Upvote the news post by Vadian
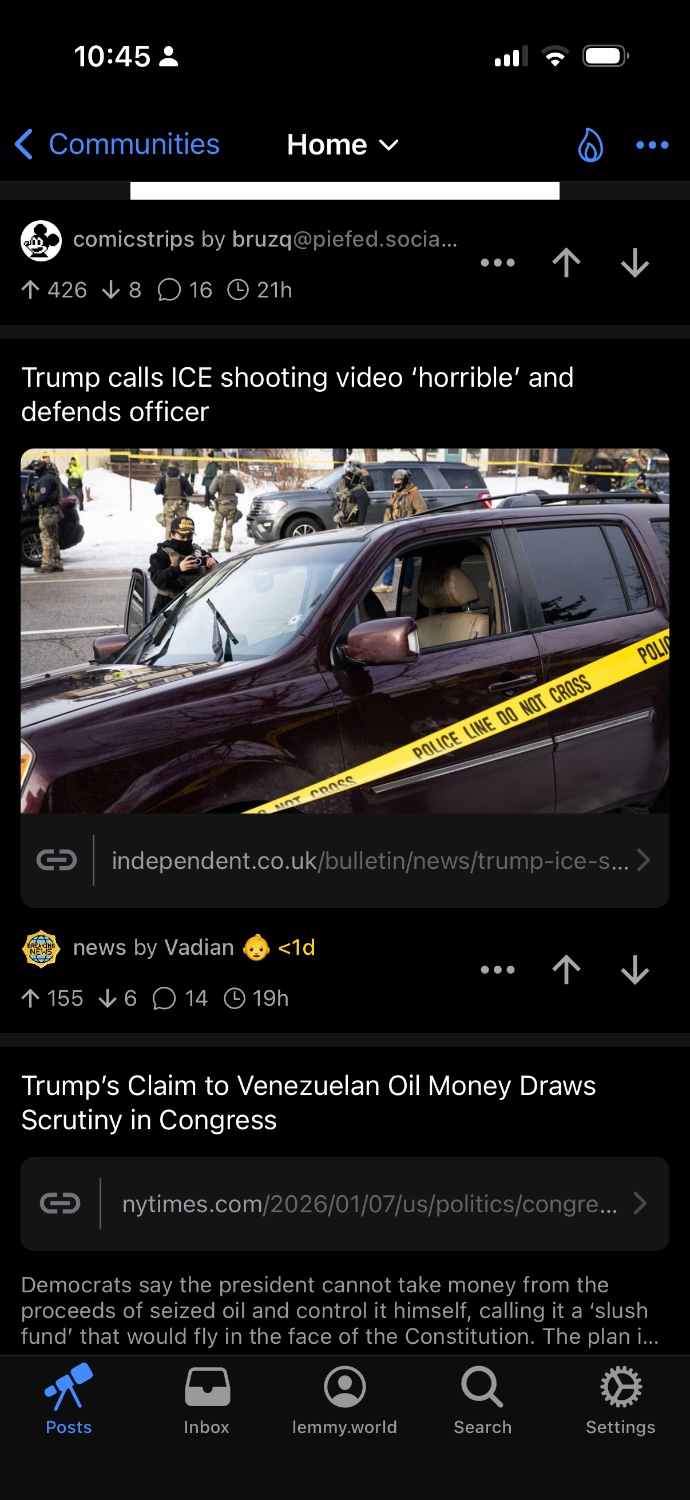Viewport: 690px width, 1500px height. 566,970
